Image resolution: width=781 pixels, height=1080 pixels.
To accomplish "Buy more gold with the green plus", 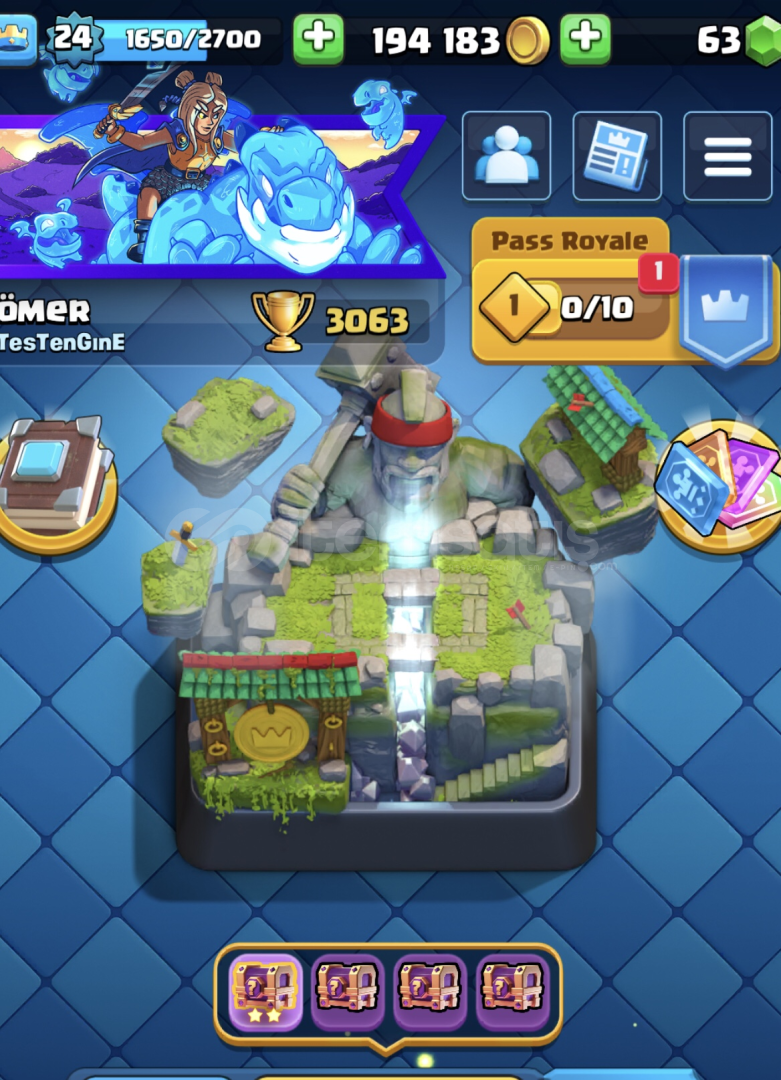I will coord(585,40).
